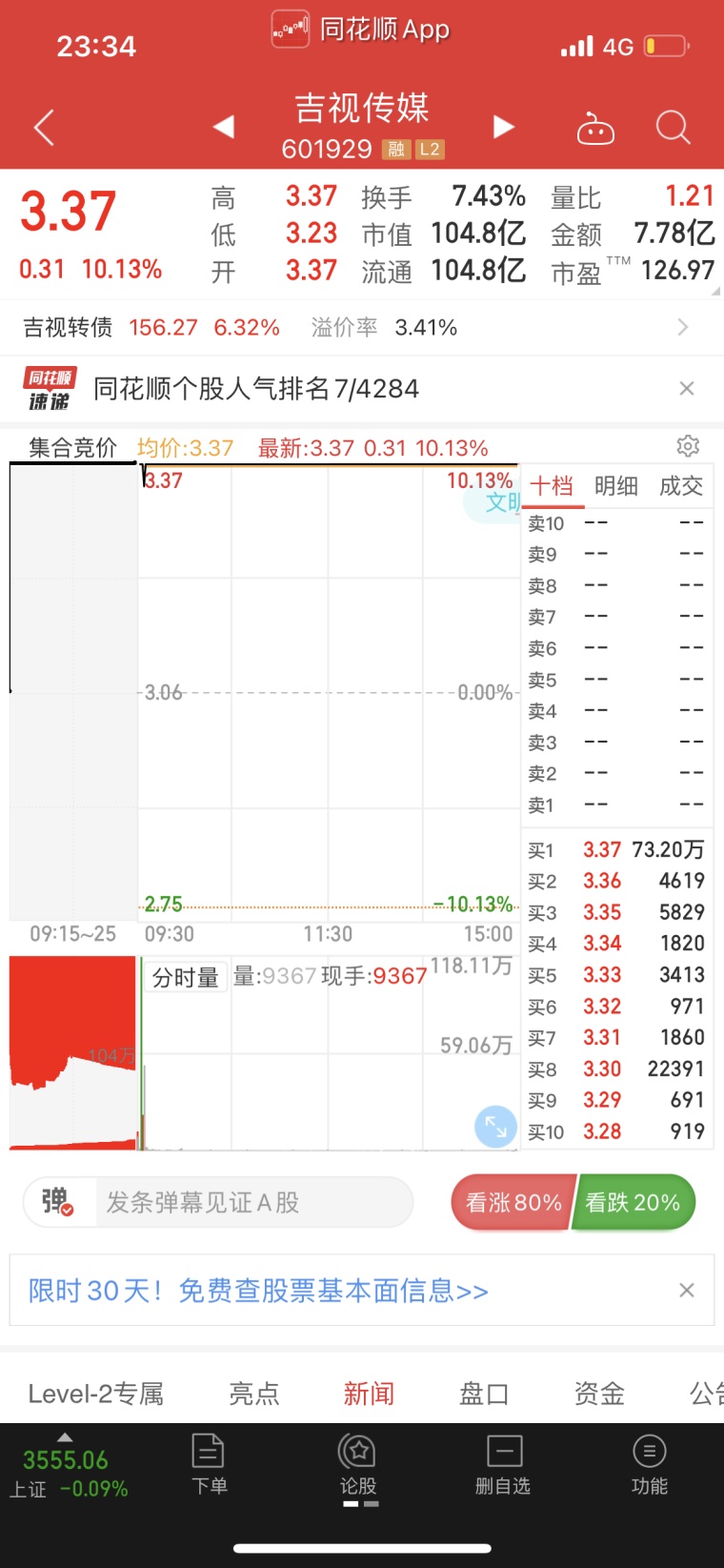Switch to the 成交 tab
Screen dimensions: 724x1568
(x=681, y=486)
